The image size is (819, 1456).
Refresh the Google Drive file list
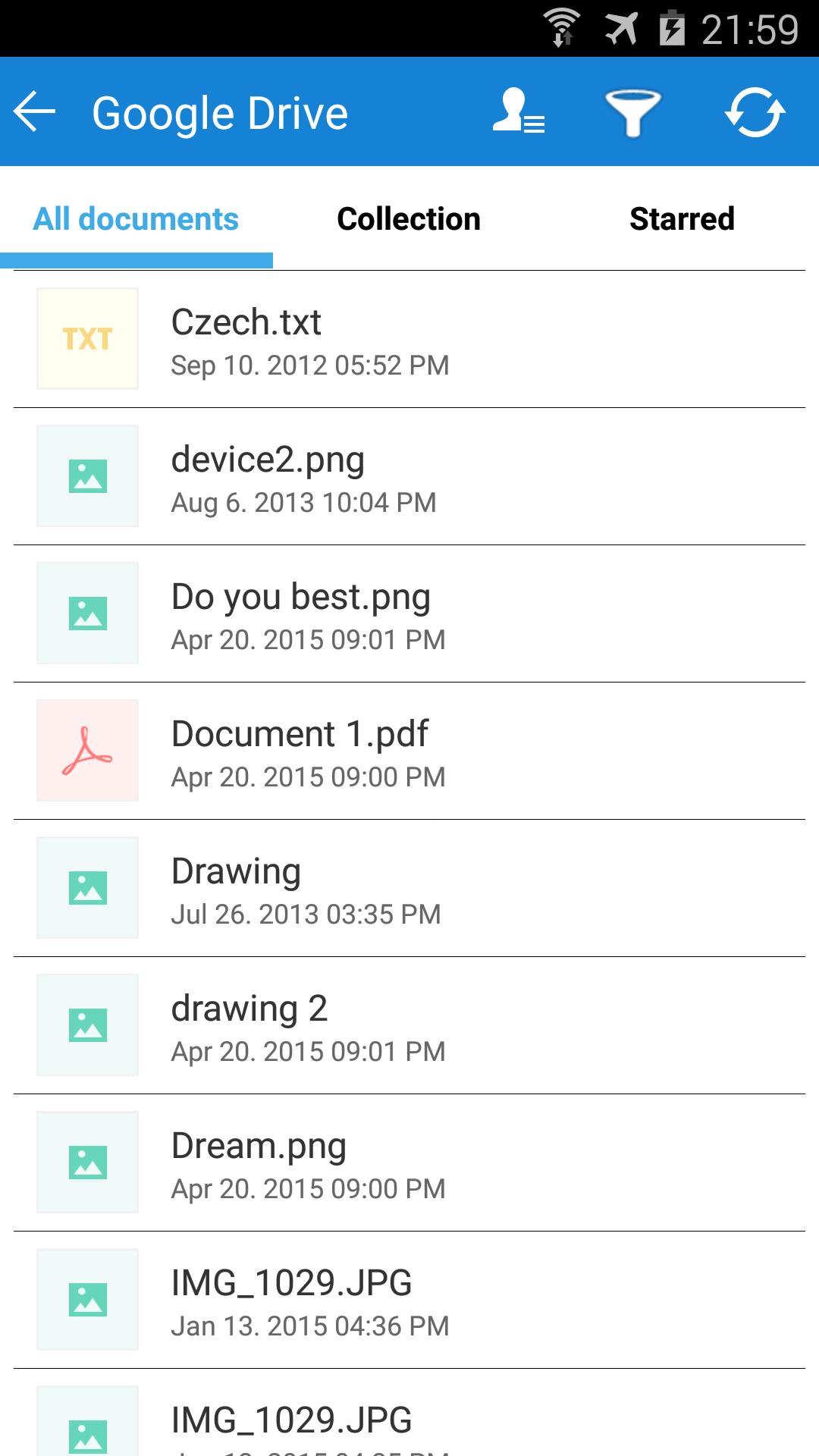click(x=755, y=112)
